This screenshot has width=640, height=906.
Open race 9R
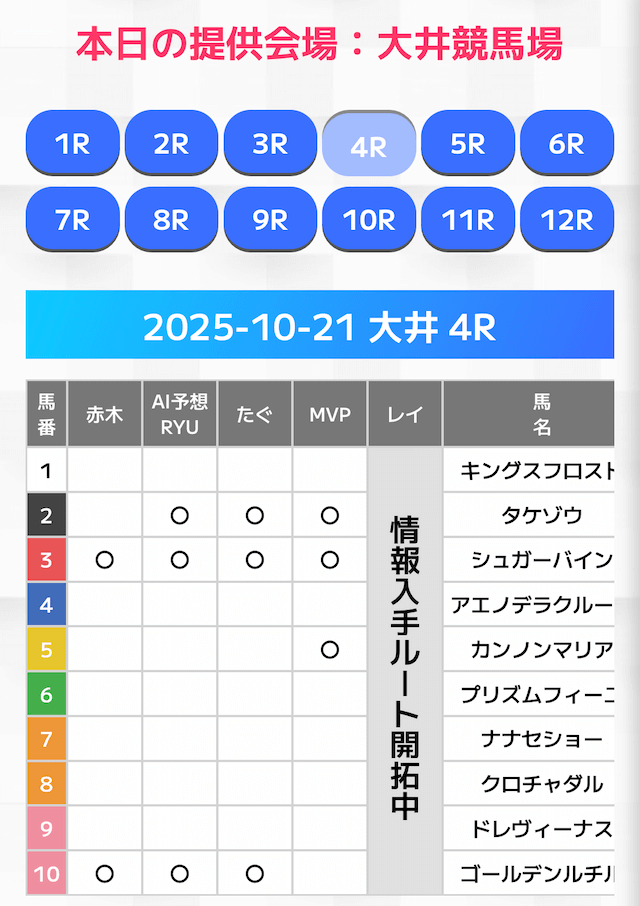[x=270, y=219]
